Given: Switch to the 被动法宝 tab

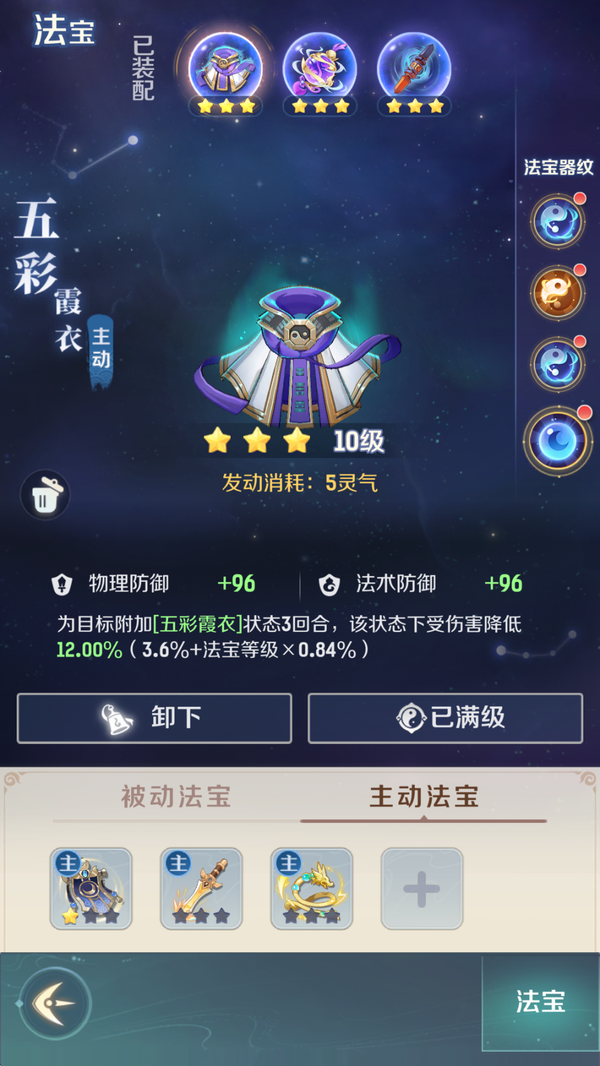Looking at the screenshot, I should coord(176,797).
